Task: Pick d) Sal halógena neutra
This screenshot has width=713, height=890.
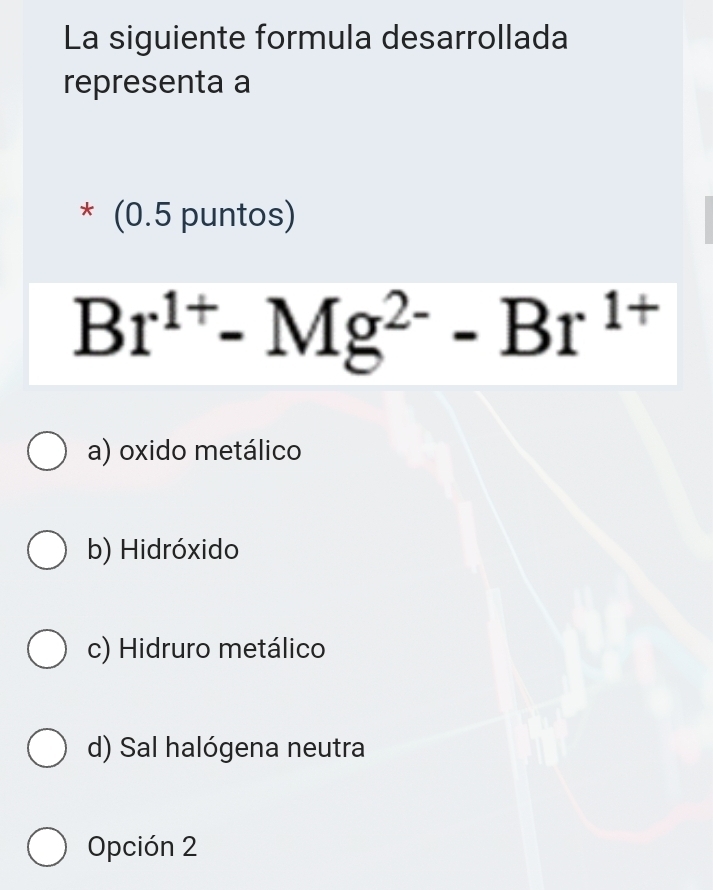Action: coord(47,748)
